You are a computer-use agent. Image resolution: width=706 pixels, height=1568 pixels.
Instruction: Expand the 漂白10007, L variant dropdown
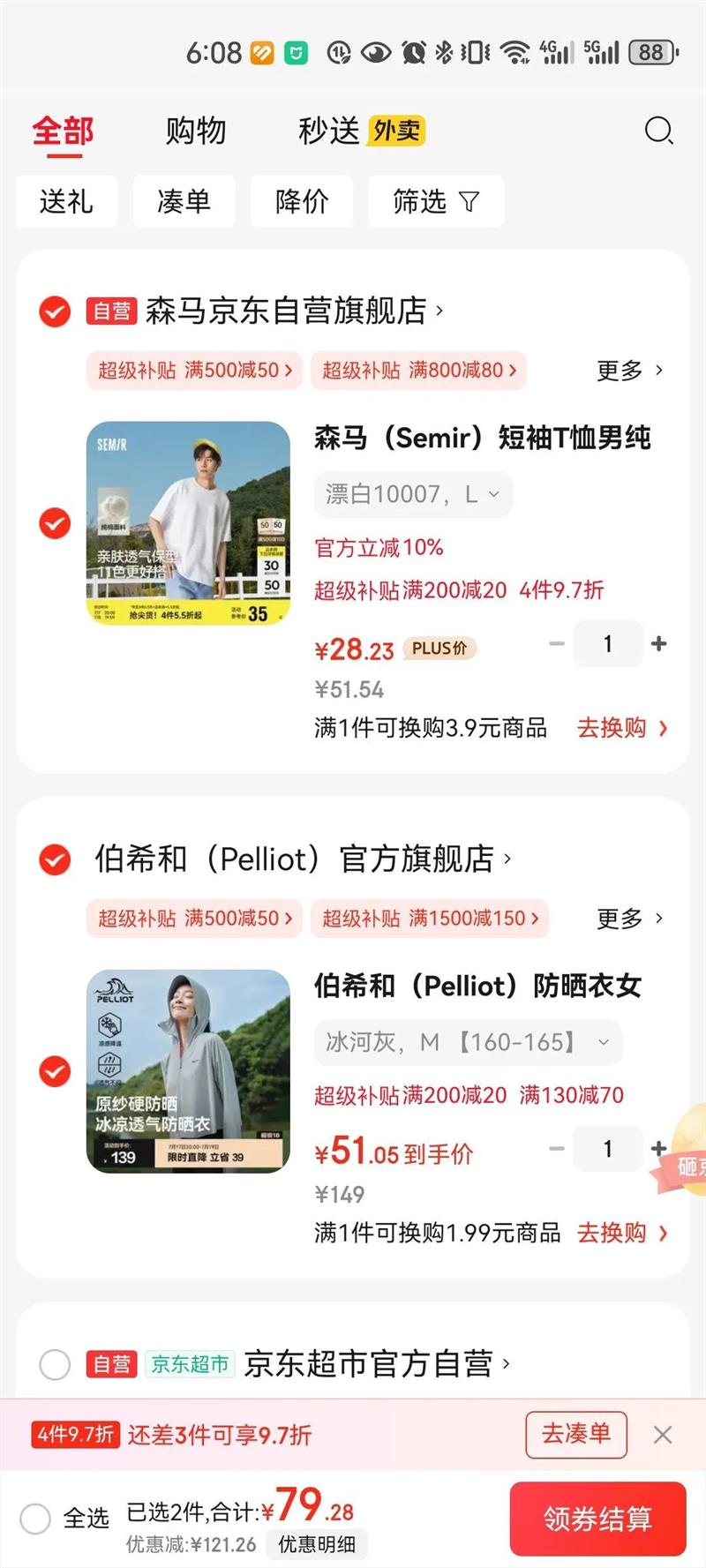(x=412, y=494)
